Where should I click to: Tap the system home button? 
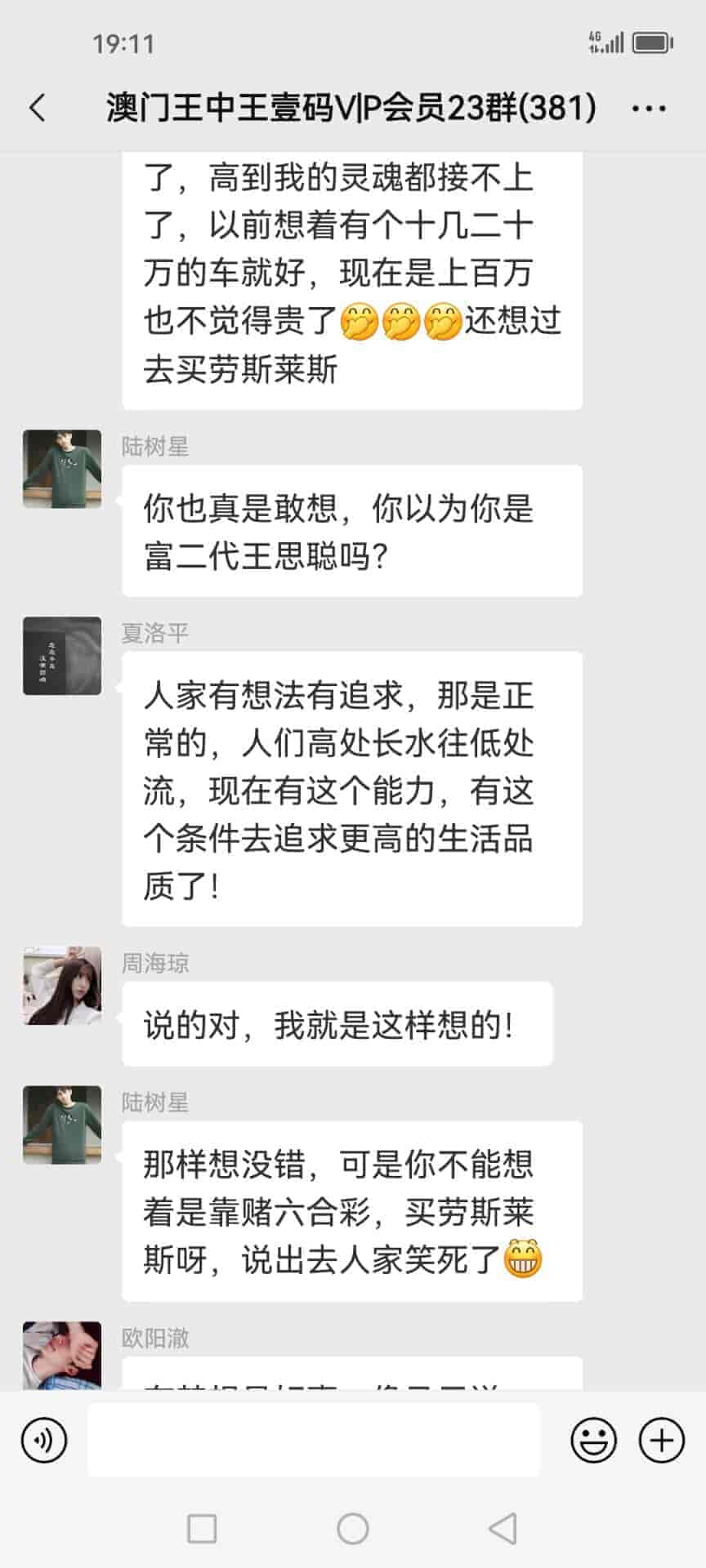pyautogui.click(x=353, y=1528)
